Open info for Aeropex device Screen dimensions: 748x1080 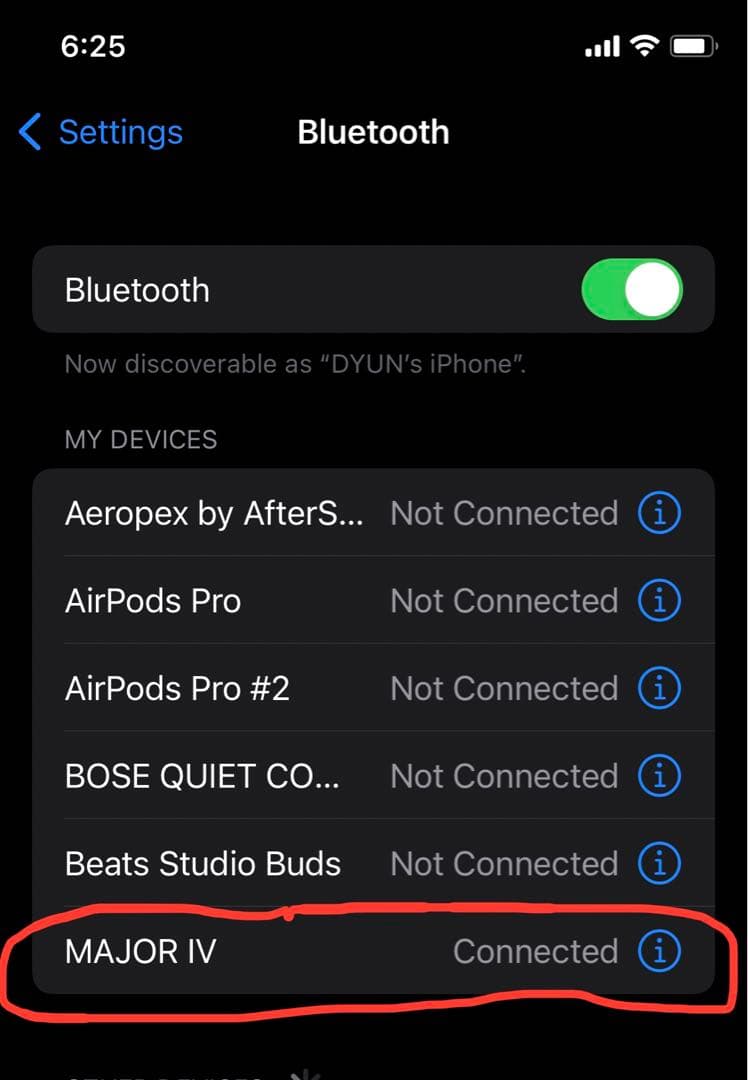[659, 513]
